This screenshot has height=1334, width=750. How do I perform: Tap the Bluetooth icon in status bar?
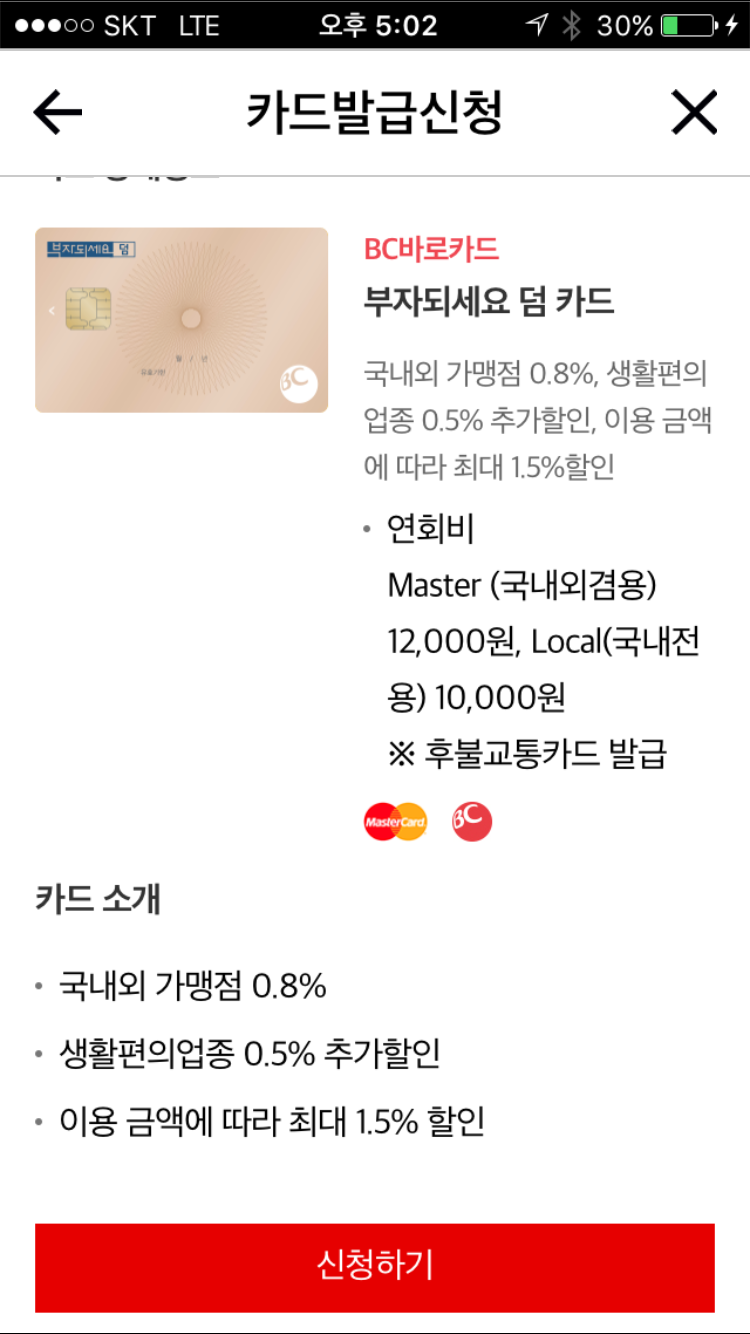[x=569, y=26]
